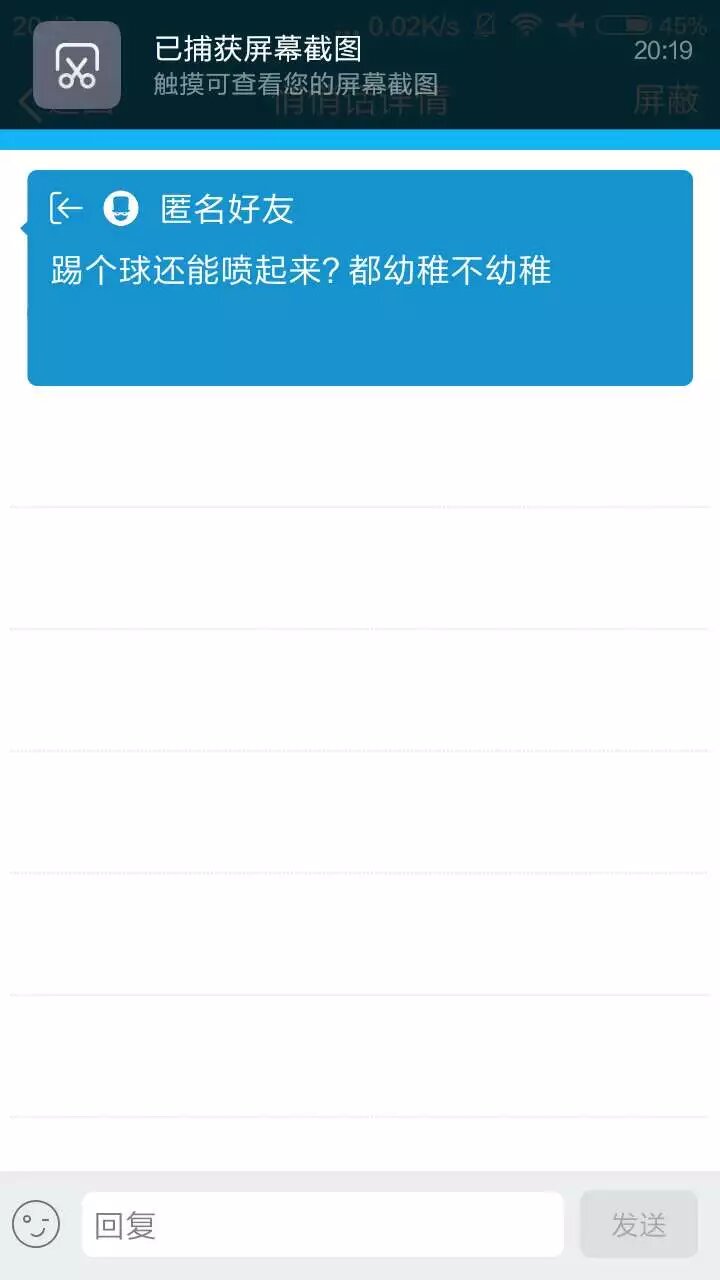Open the captured screenshot notification

360,65
